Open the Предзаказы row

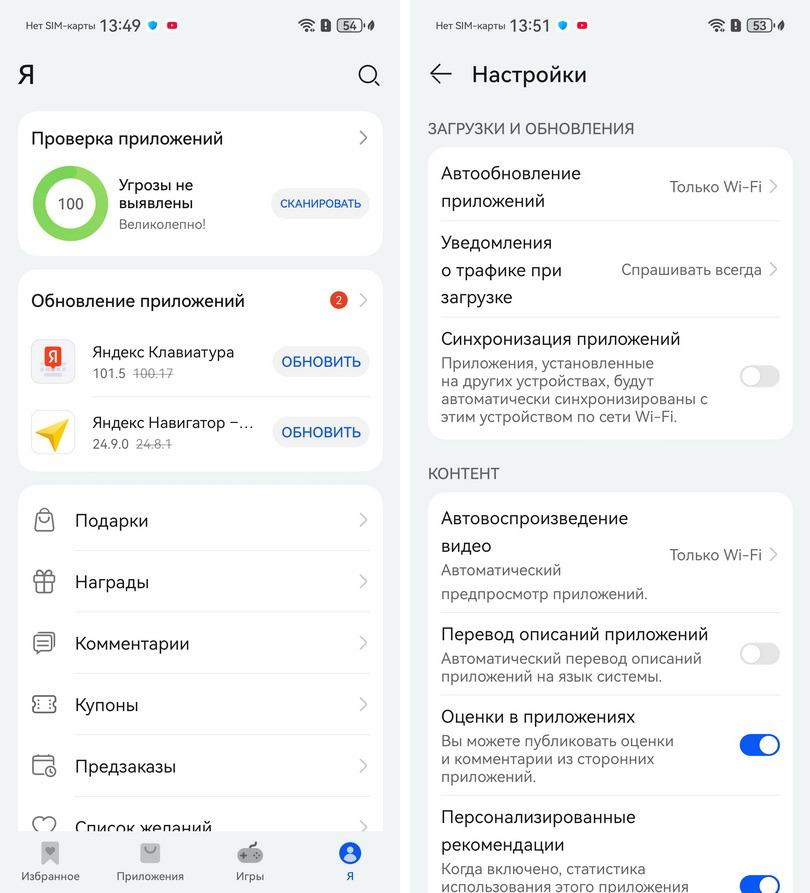tap(200, 767)
